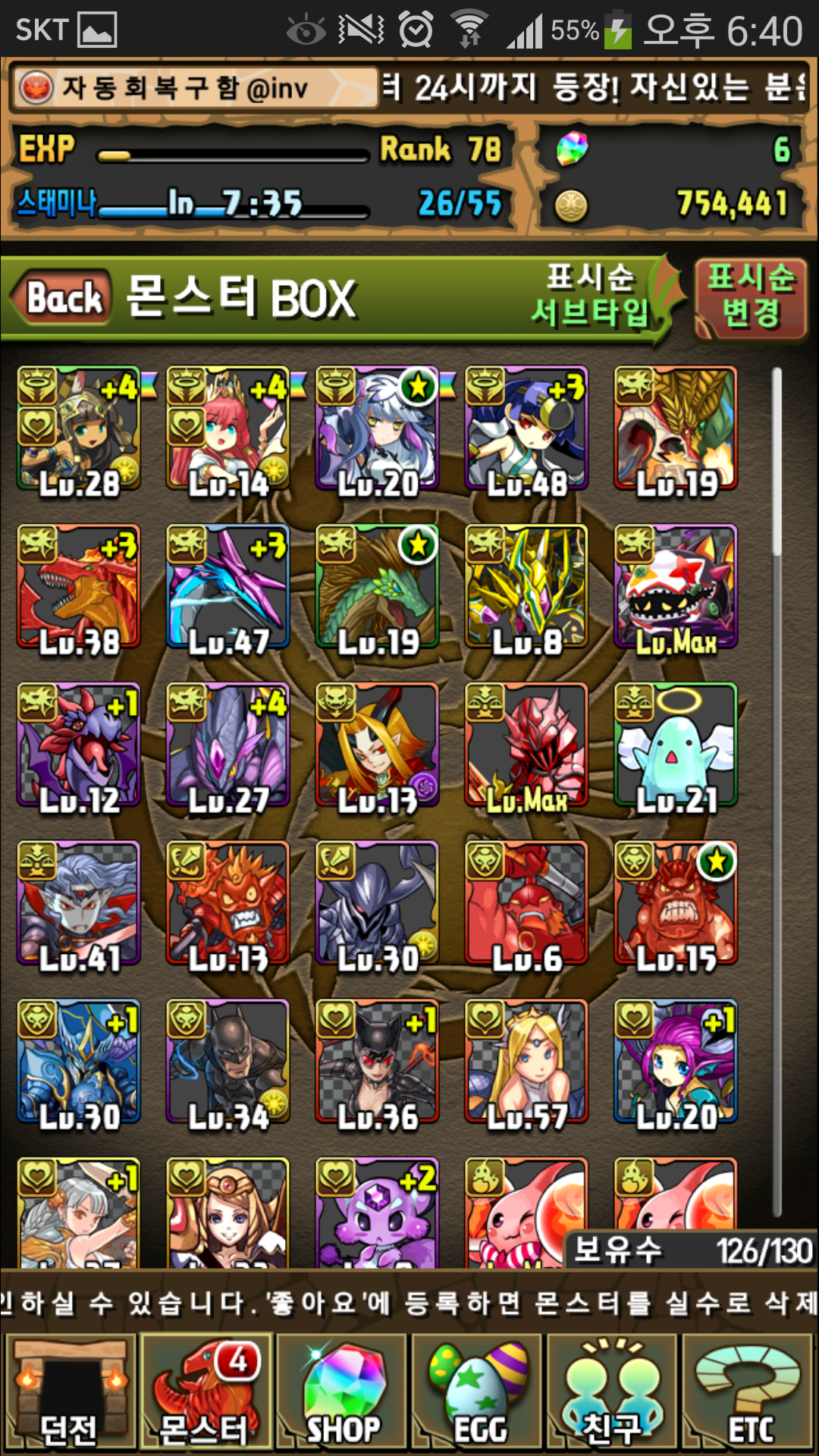Open the ETC tab
The width and height of the screenshot is (819, 1456).
click(x=749, y=1392)
